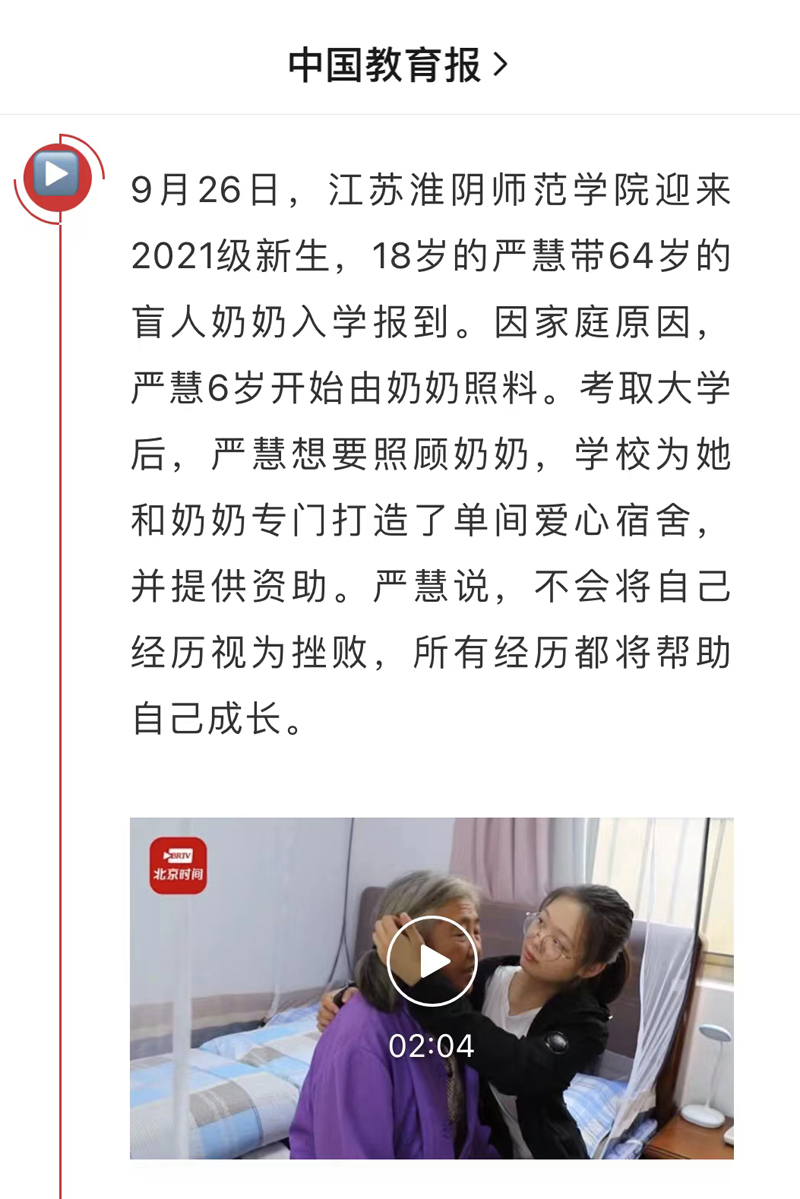
Task: Open the 中国教育报 source page
Action: [x=398, y=66]
